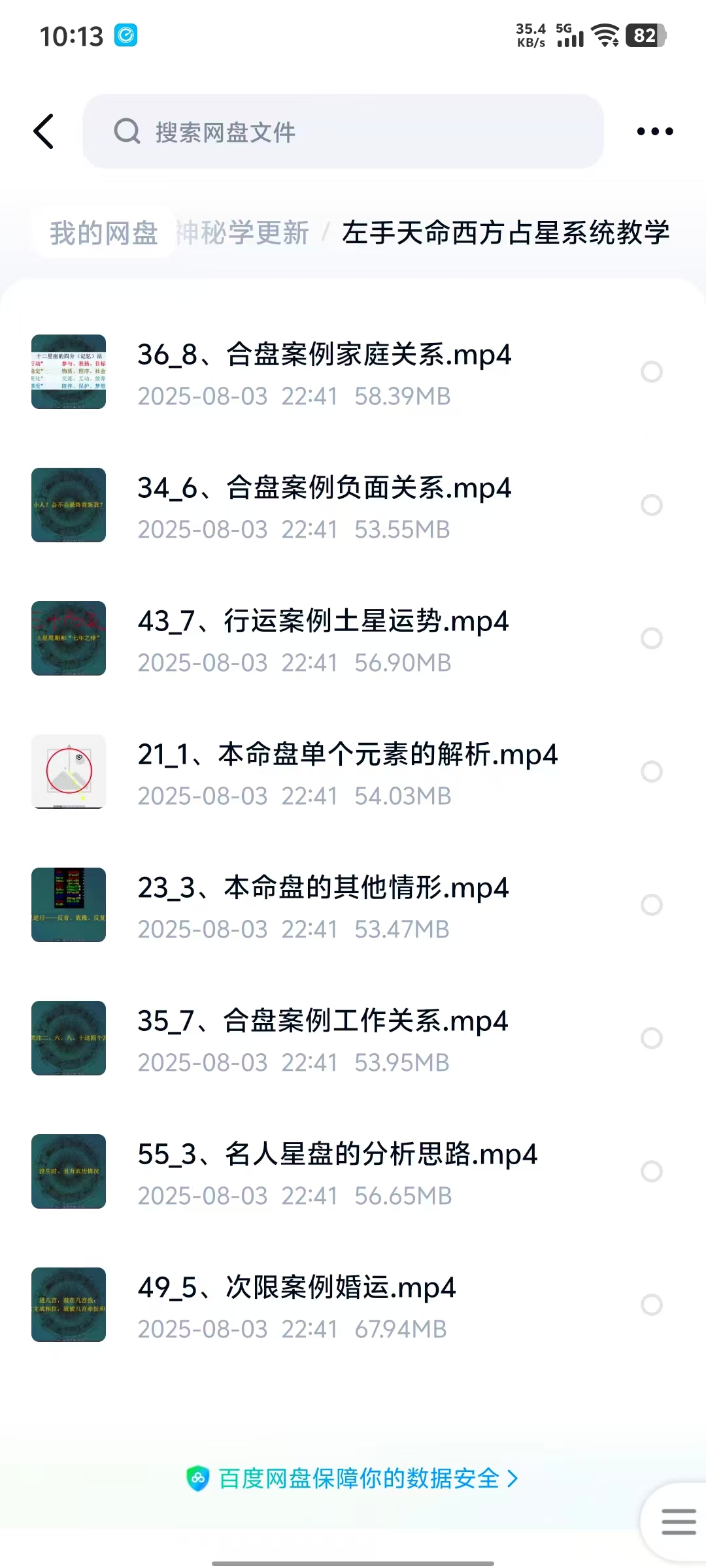Open the three-dot overflow menu
This screenshot has width=706, height=1568.
click(654, 131)
